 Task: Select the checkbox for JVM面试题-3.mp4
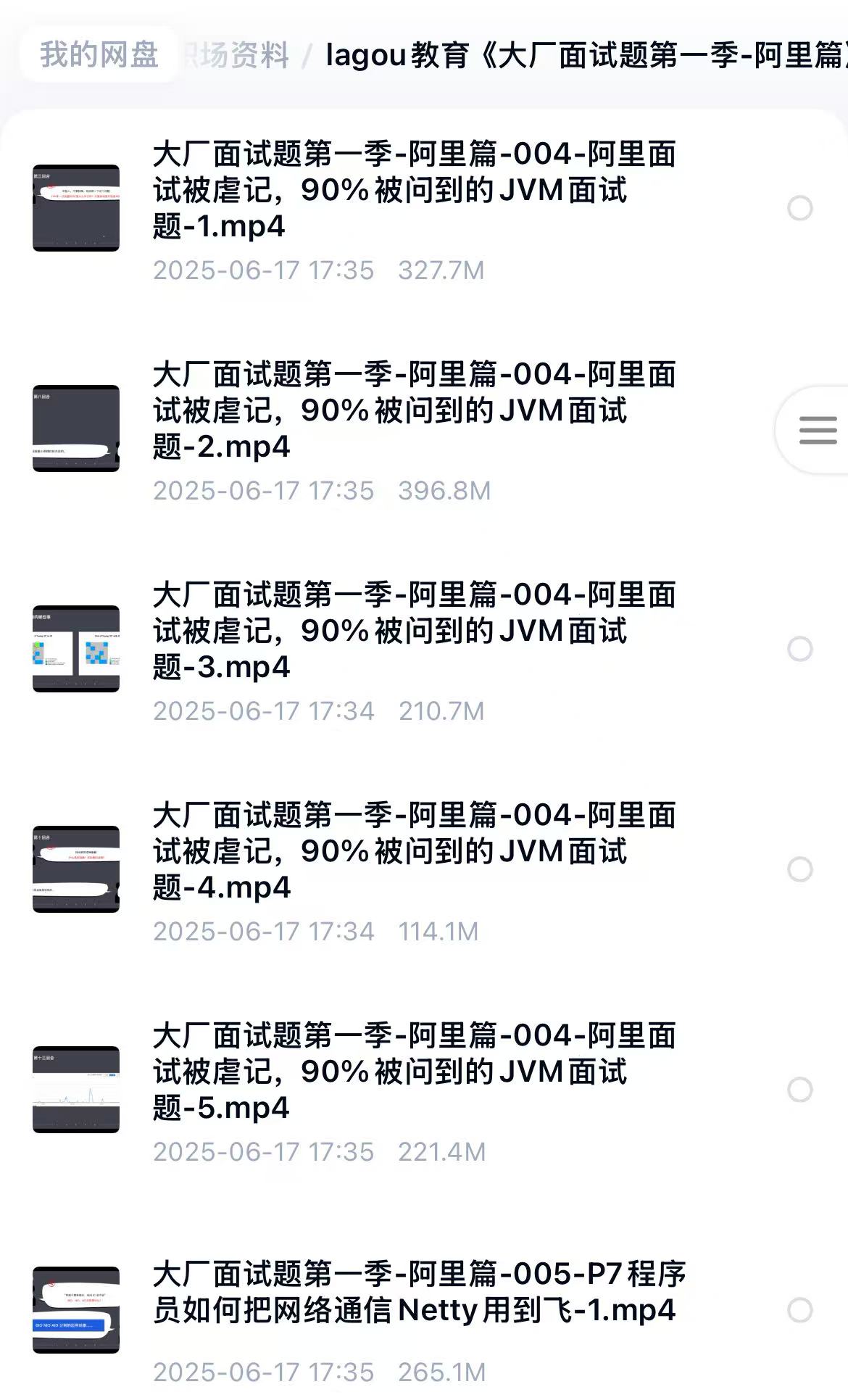[800, 649]
